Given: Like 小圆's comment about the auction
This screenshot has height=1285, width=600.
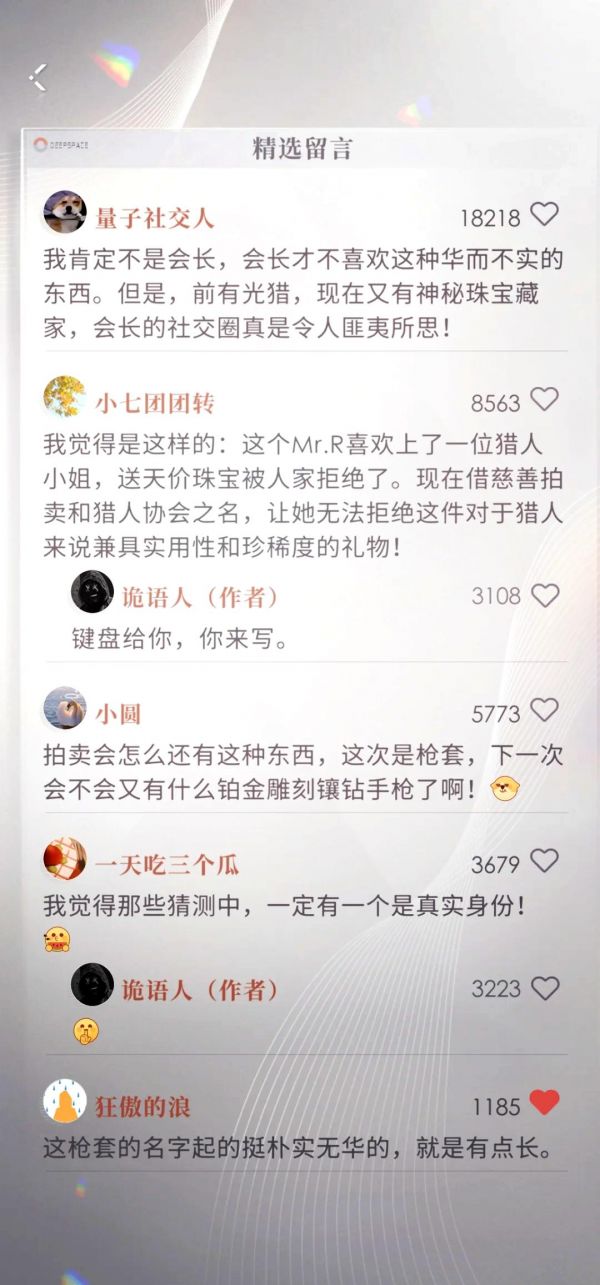Looking at the screenshot, I should [544, 711].
